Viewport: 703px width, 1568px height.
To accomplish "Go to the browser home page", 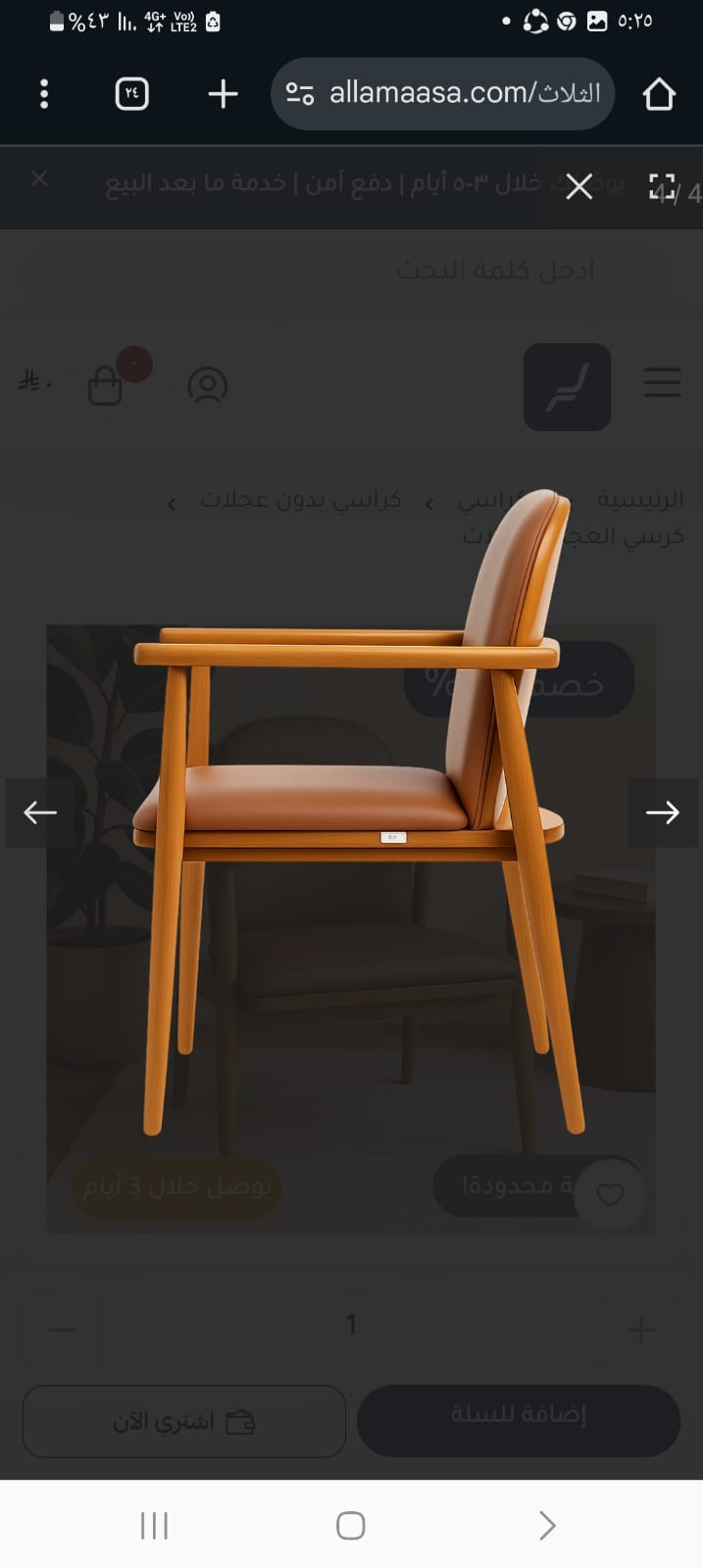I will pos(659,94).
